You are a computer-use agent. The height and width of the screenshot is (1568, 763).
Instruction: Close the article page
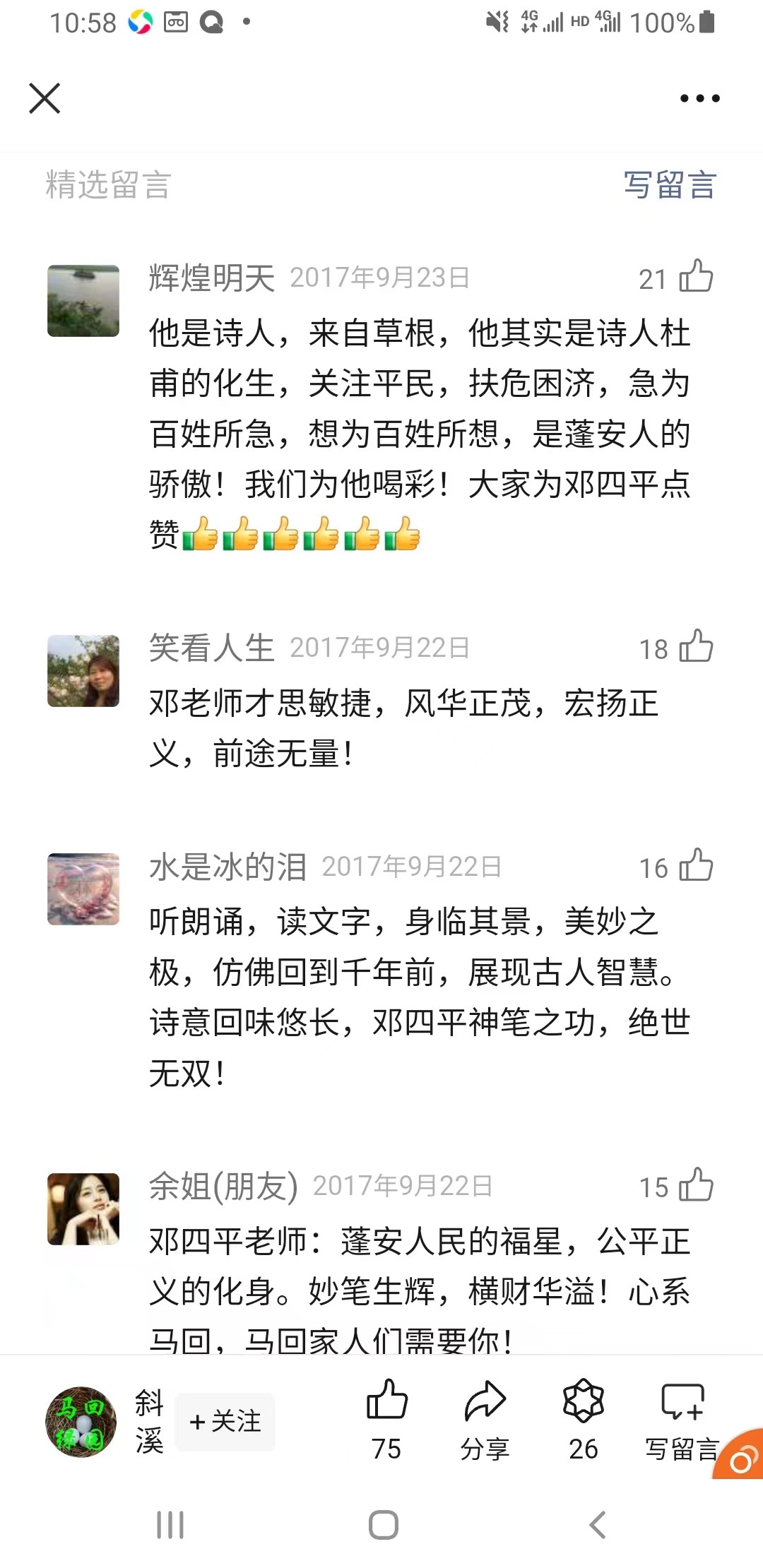click(45, 98)
